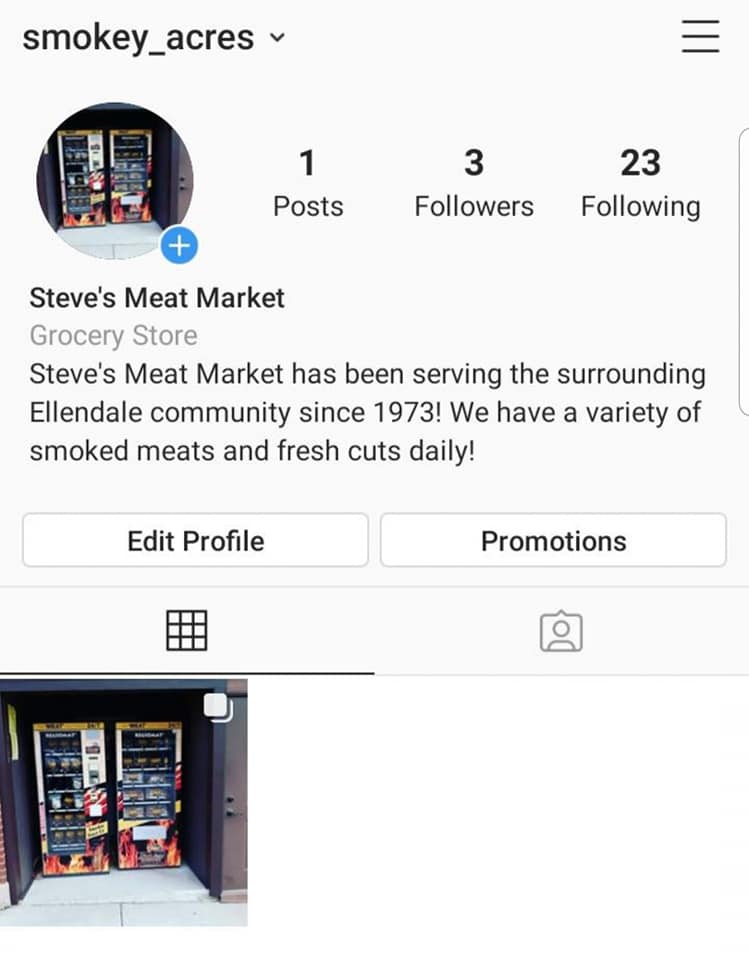Open Promotions
This screenshot has height=960, width=749.
click(553, 541)
